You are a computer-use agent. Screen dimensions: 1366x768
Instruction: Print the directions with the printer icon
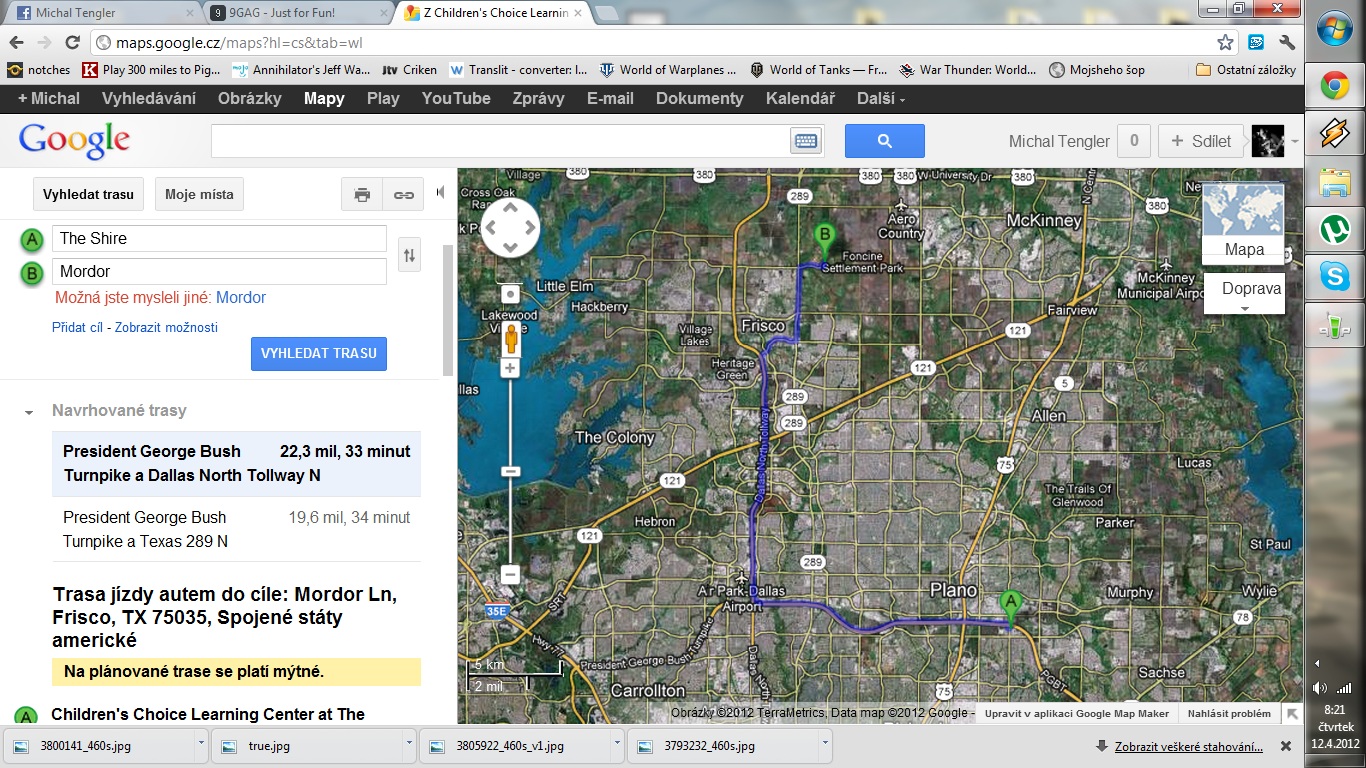coord(362,195)
